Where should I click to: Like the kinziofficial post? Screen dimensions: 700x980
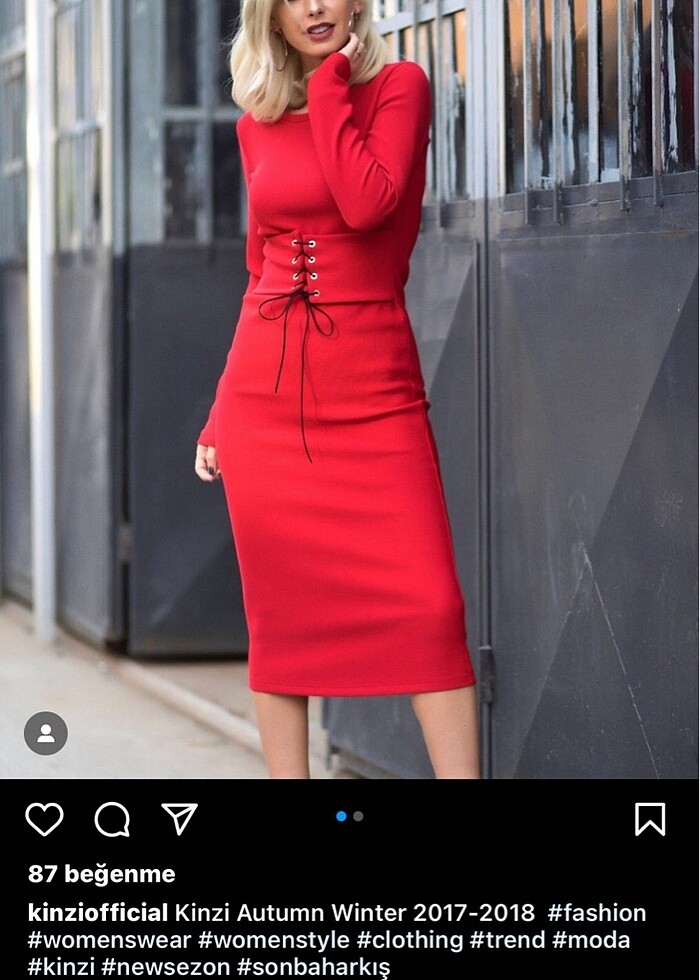pos(44,819)
